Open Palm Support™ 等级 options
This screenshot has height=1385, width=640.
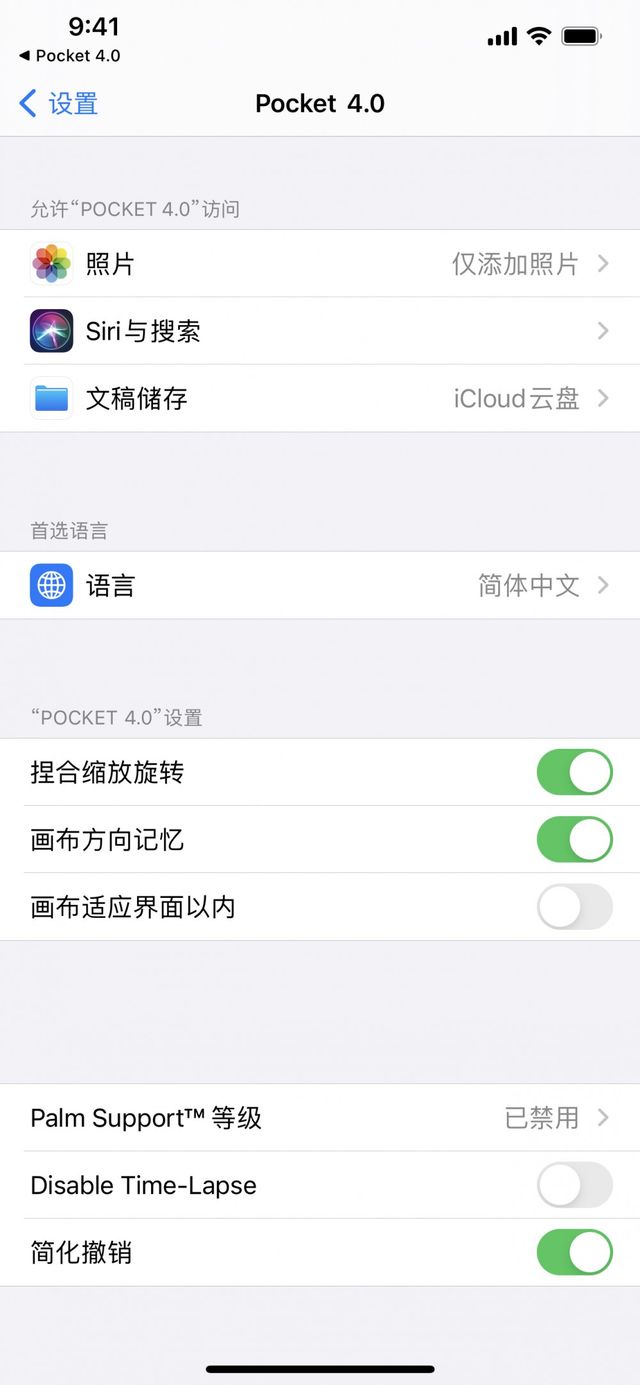[x=320, y=1118]
